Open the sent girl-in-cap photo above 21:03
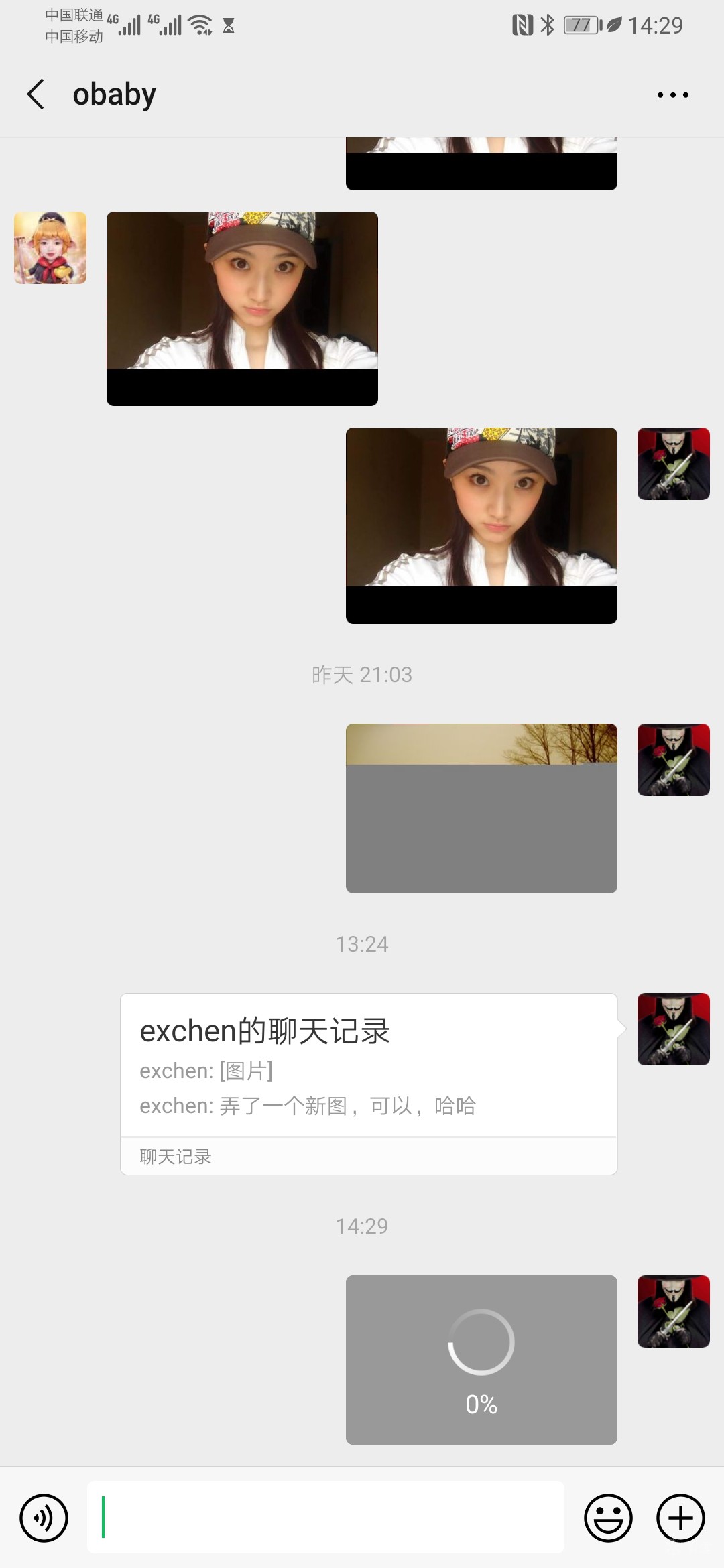724x1568 pixels. (x=481, y=525)
